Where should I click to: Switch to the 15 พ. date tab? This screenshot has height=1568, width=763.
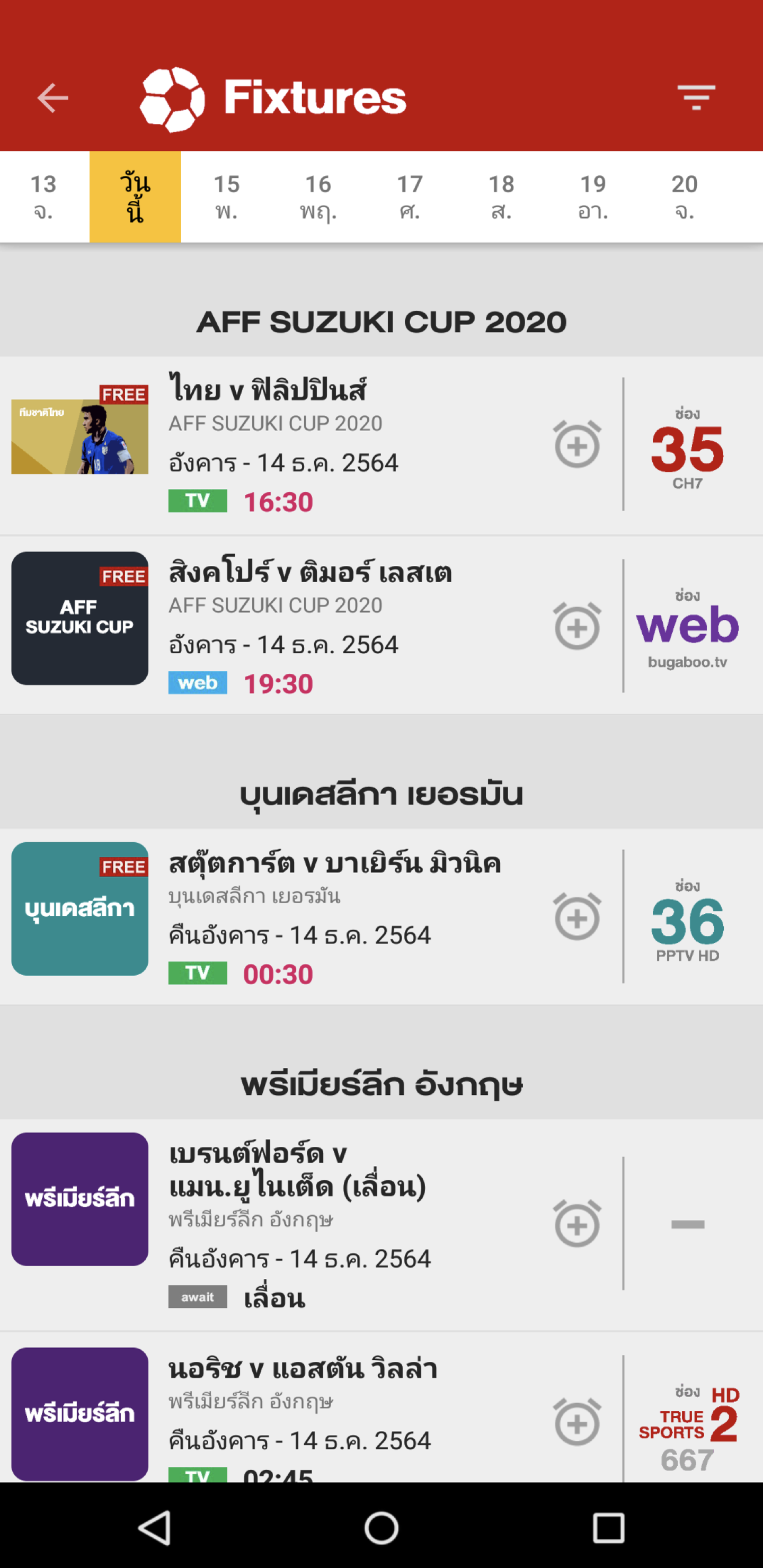pyautogui.click(x=227, y=197)
